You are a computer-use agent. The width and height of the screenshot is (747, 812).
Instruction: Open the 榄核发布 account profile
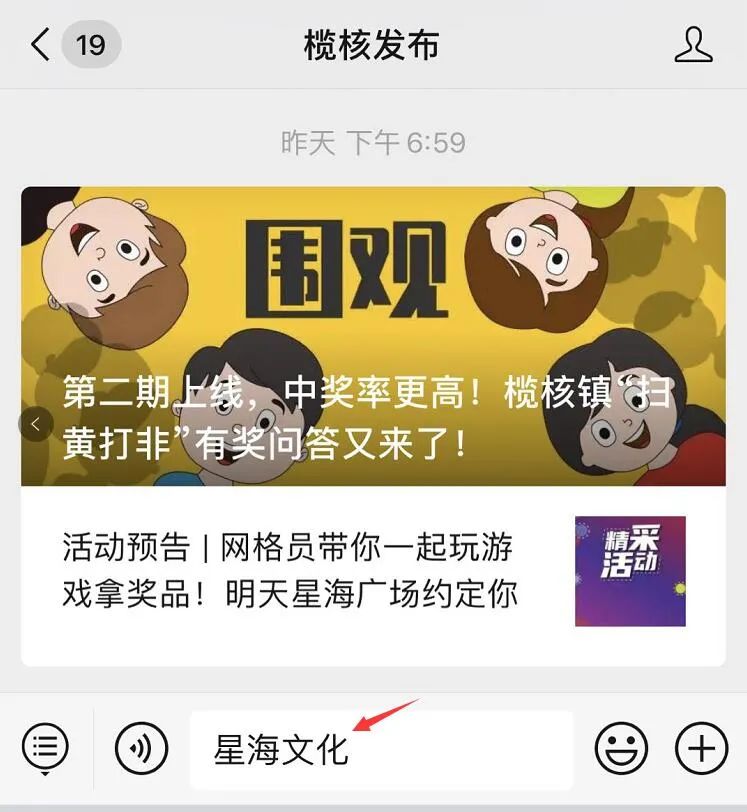(x=693, y=45)
